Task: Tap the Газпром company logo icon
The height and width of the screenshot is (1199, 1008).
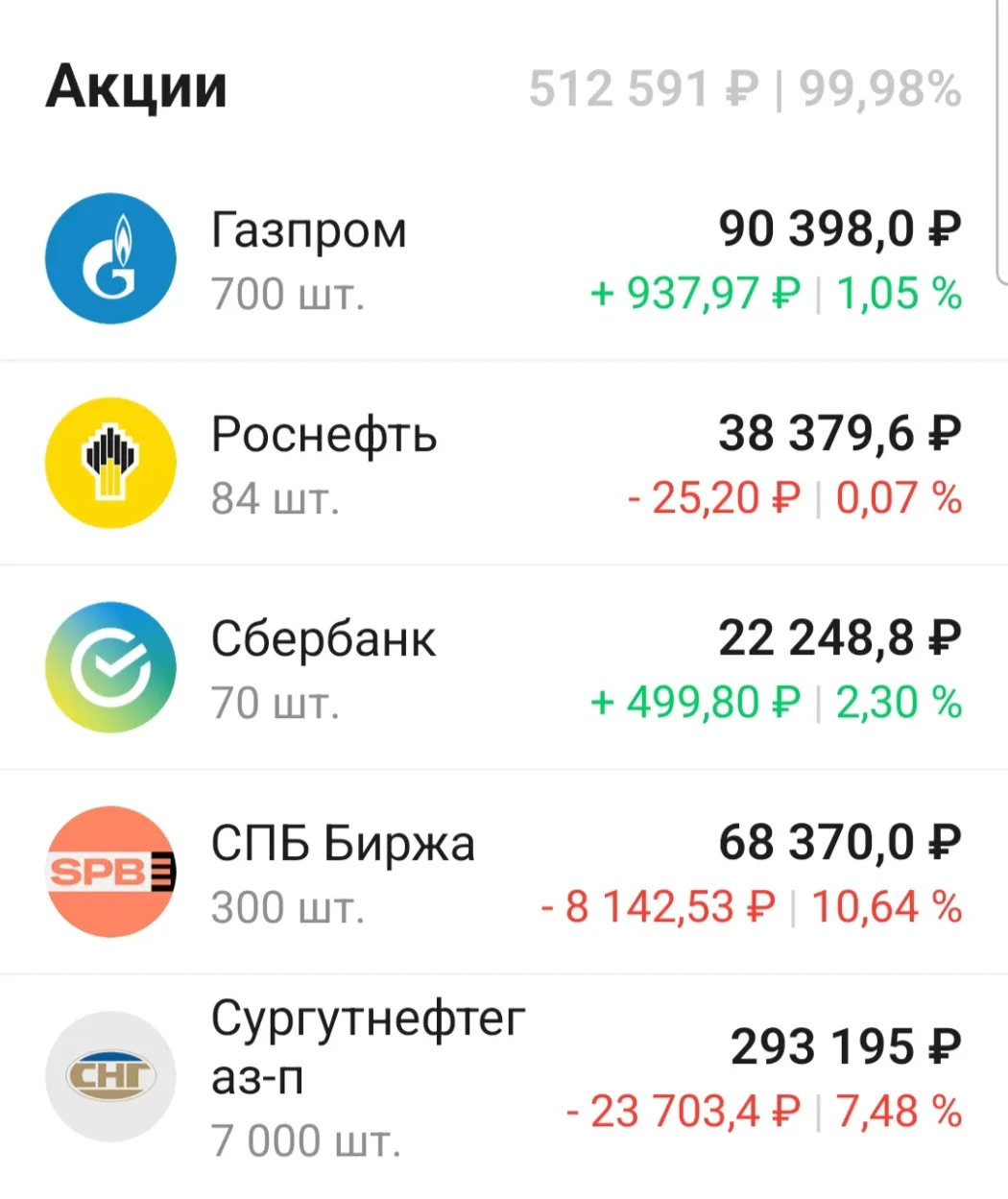Action: (x=109, y=257)
